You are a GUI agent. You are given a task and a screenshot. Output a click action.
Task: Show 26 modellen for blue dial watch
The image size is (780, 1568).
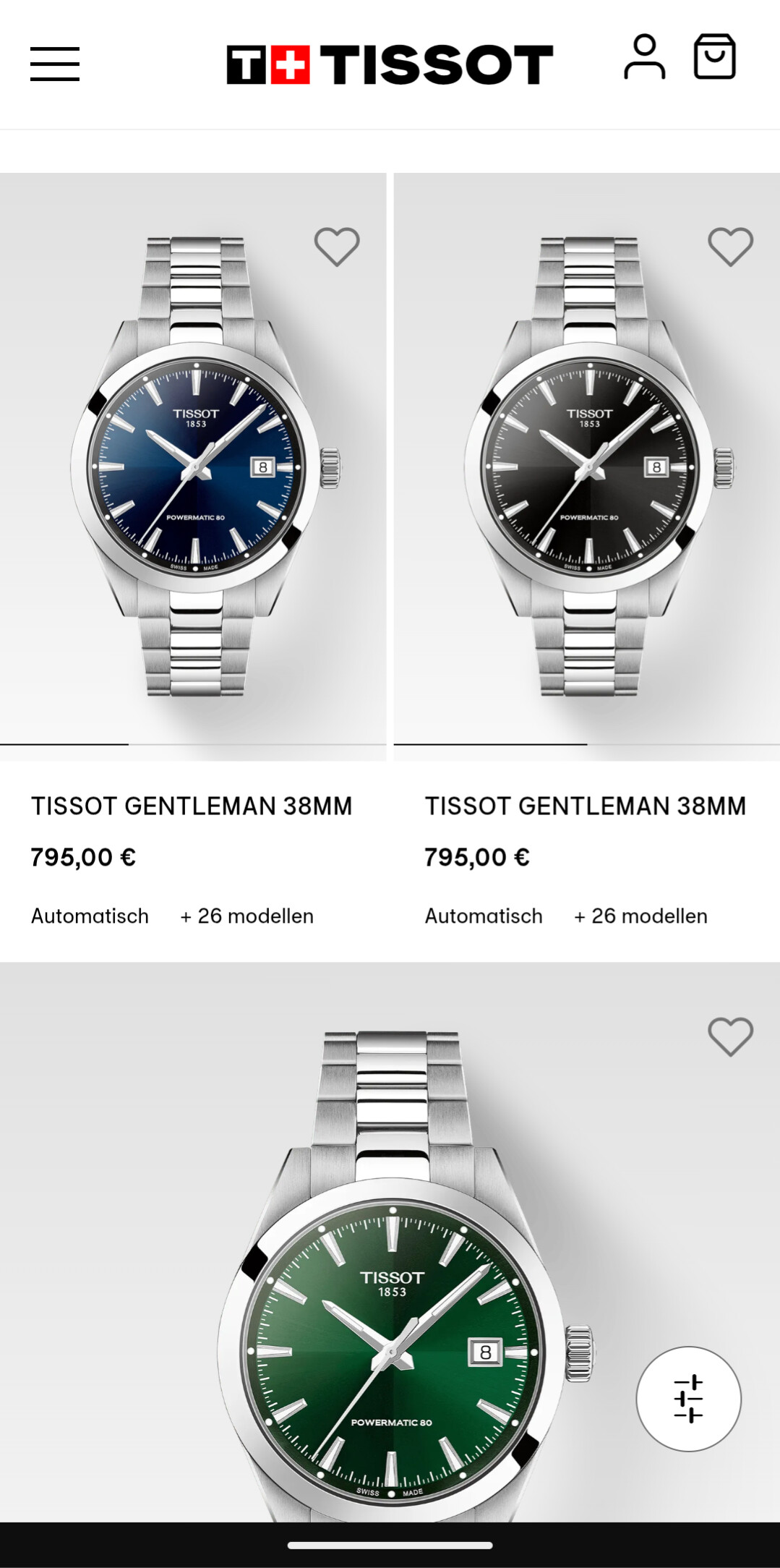point(247,916)
